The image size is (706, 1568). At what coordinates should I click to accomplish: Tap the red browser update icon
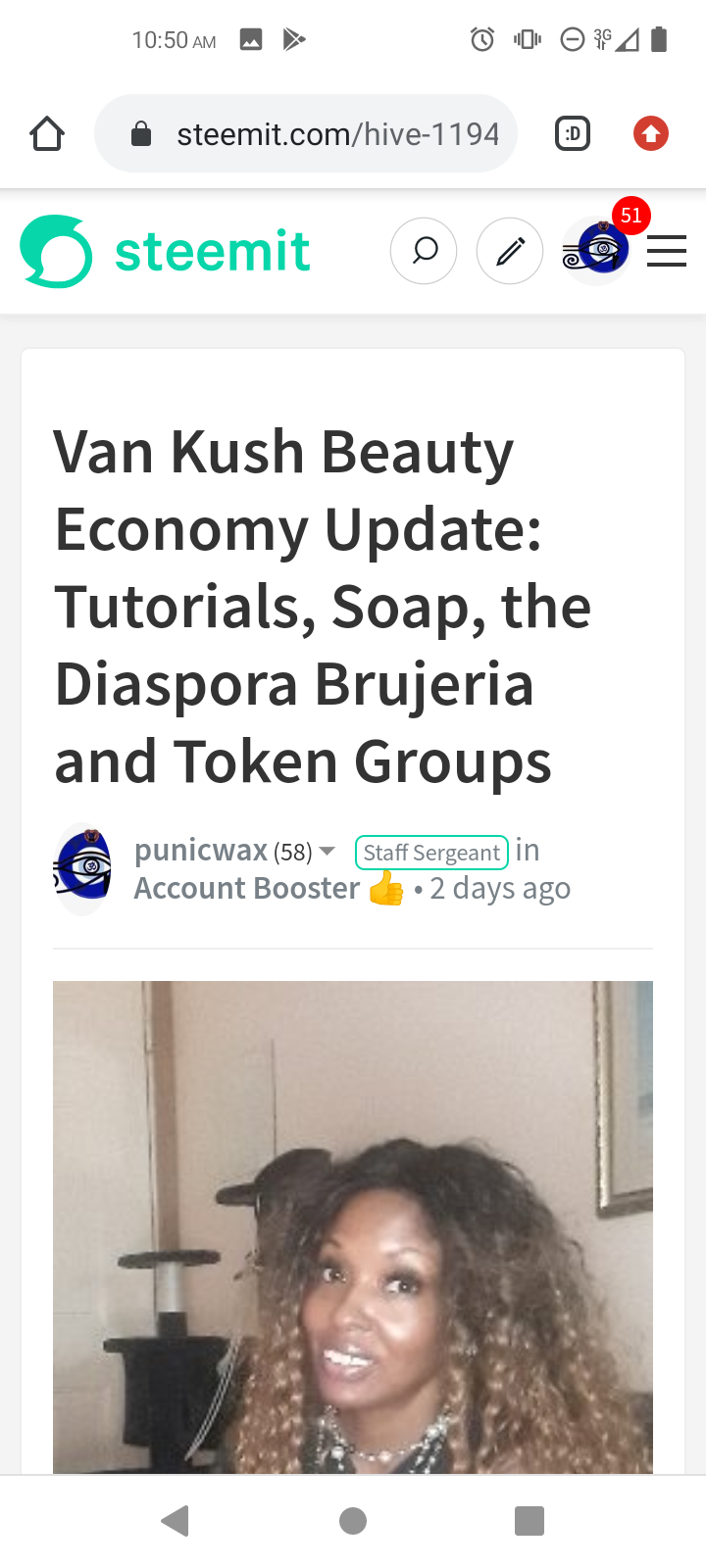[651, 133]
